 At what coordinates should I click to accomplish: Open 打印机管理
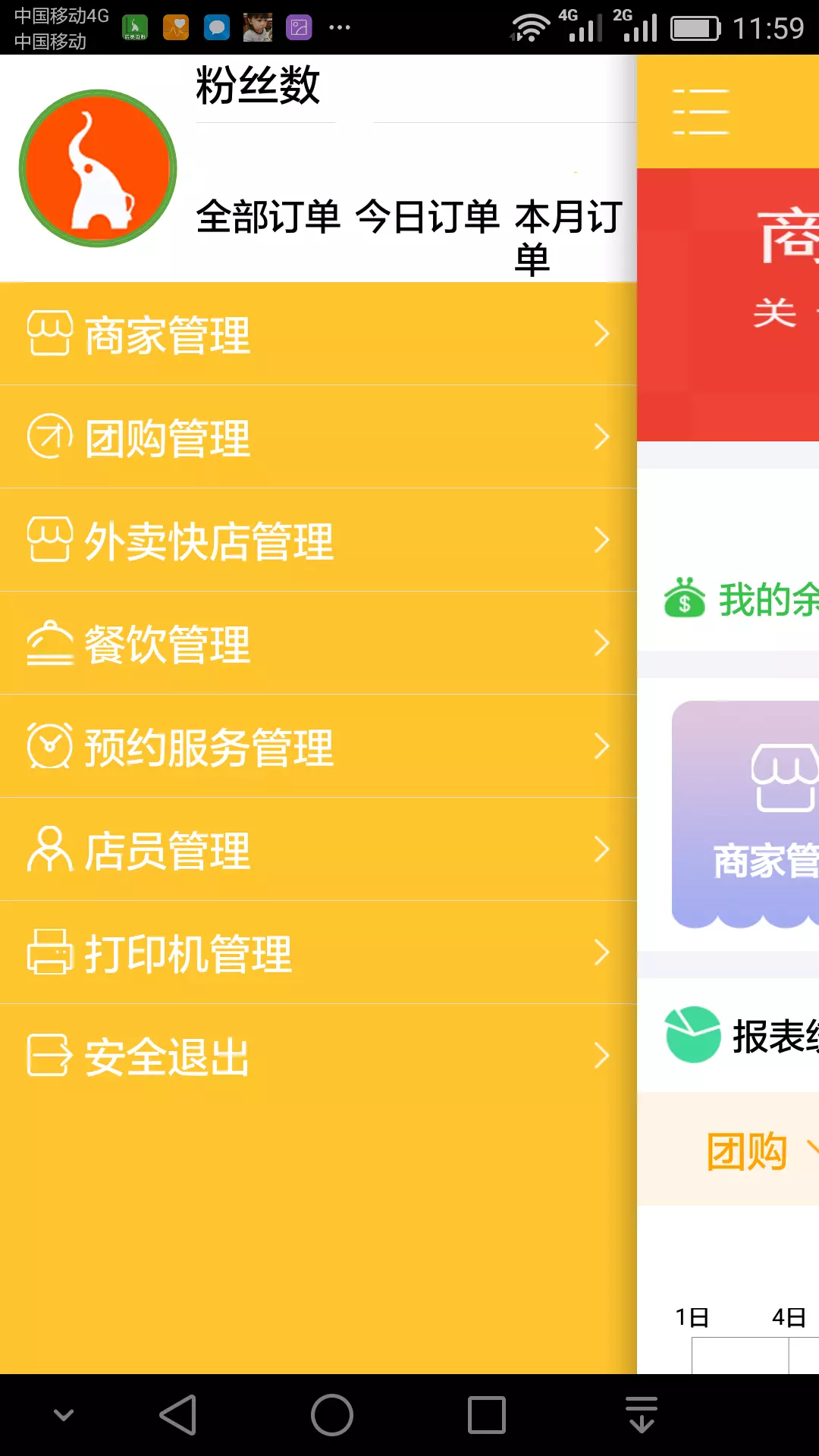[x=318, y=952]
